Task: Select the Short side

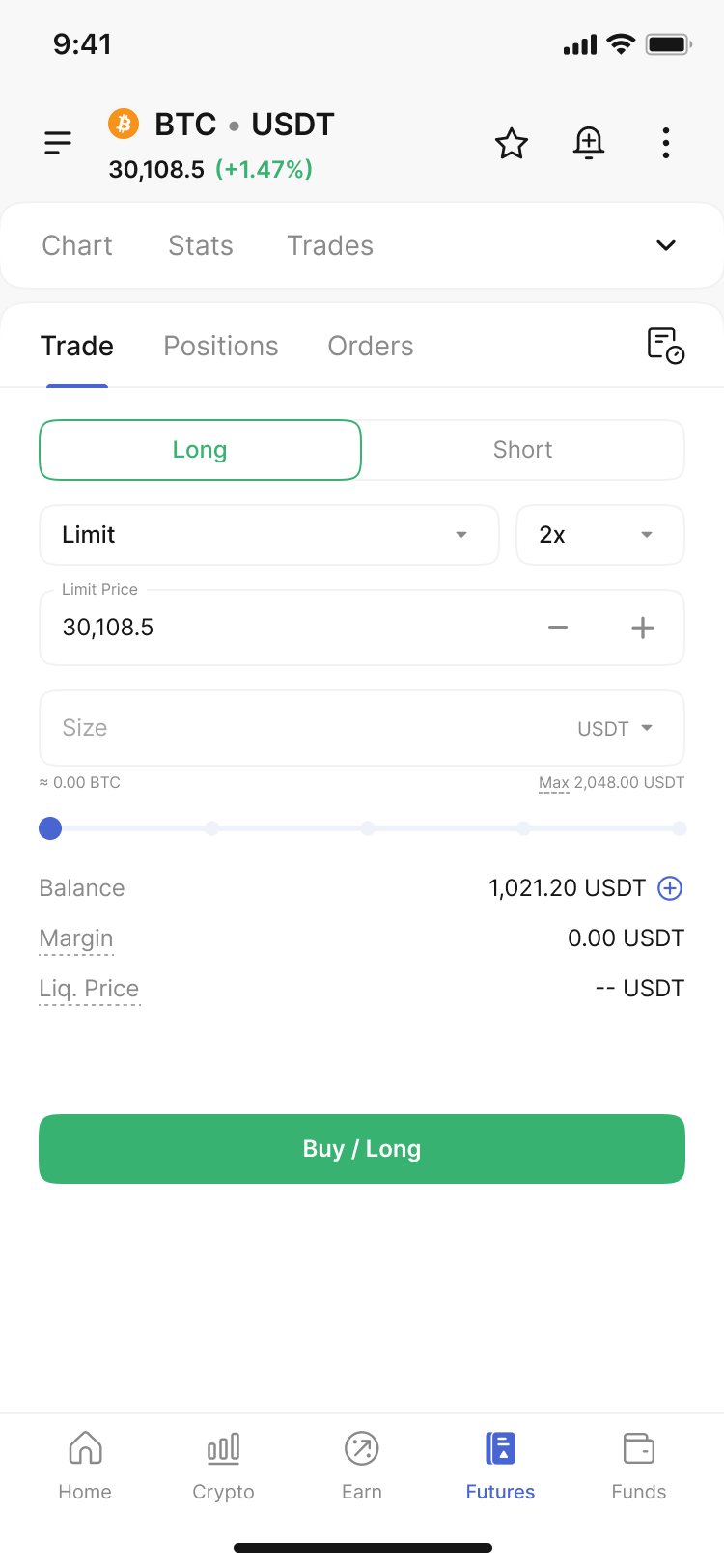Action: click(x=523, y=450)
